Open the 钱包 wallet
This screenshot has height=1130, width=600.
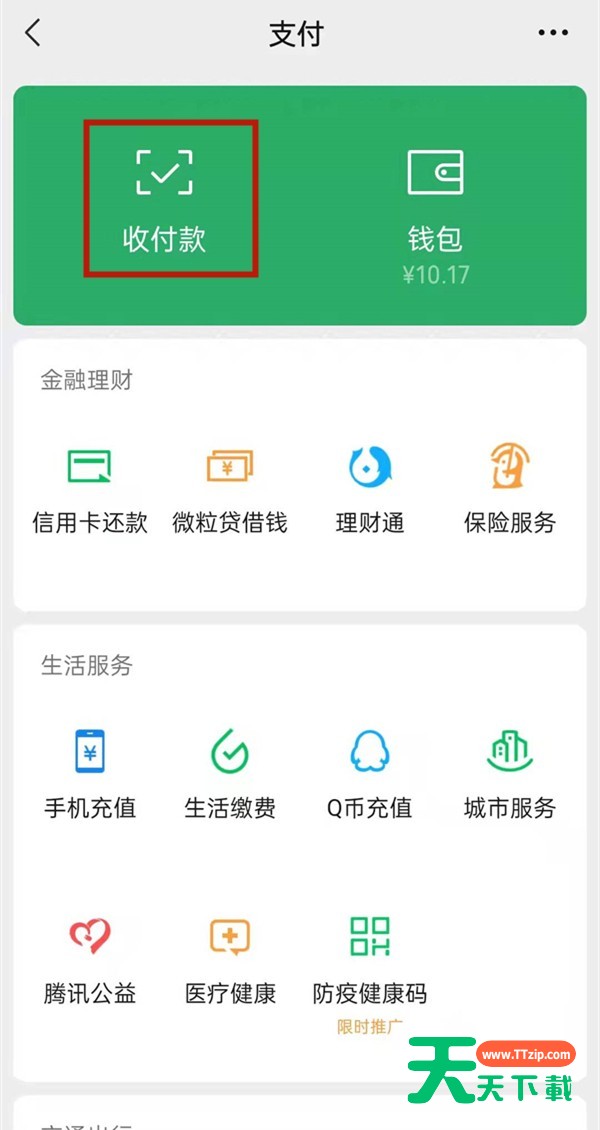click(435, 205)
